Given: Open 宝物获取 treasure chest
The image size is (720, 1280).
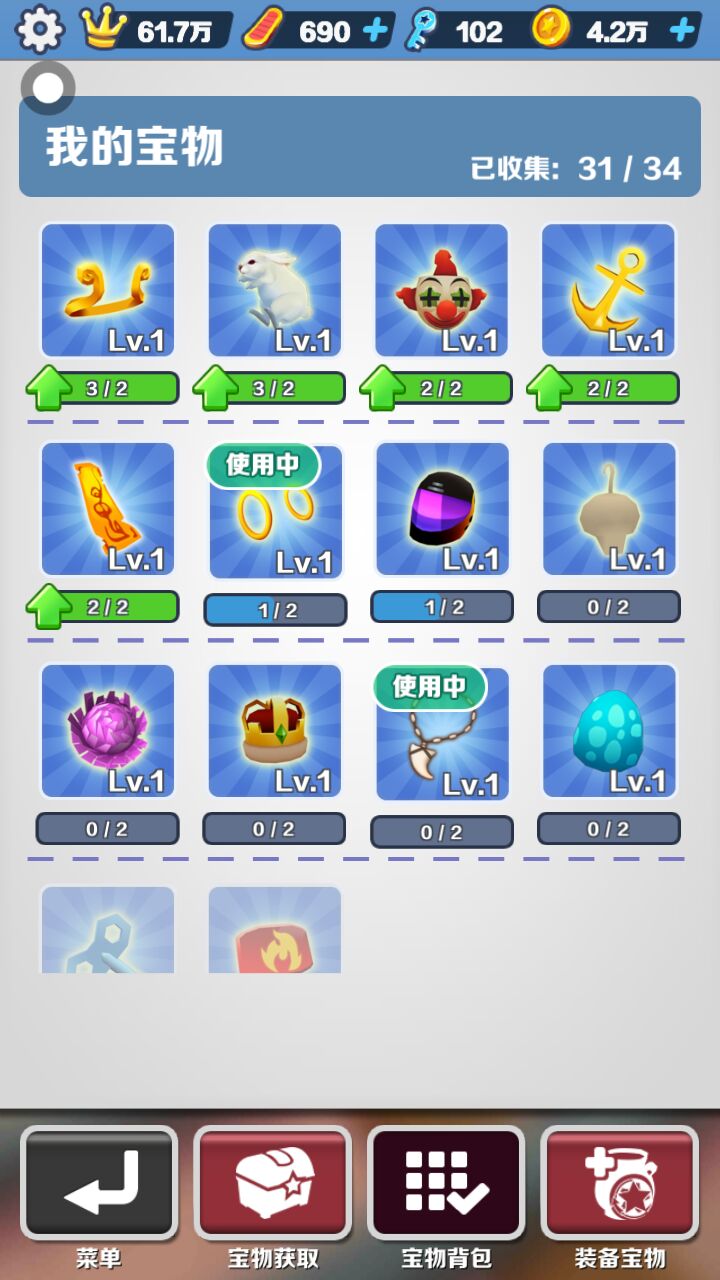Looking at the screenshot, I should tap(273, 1183).
